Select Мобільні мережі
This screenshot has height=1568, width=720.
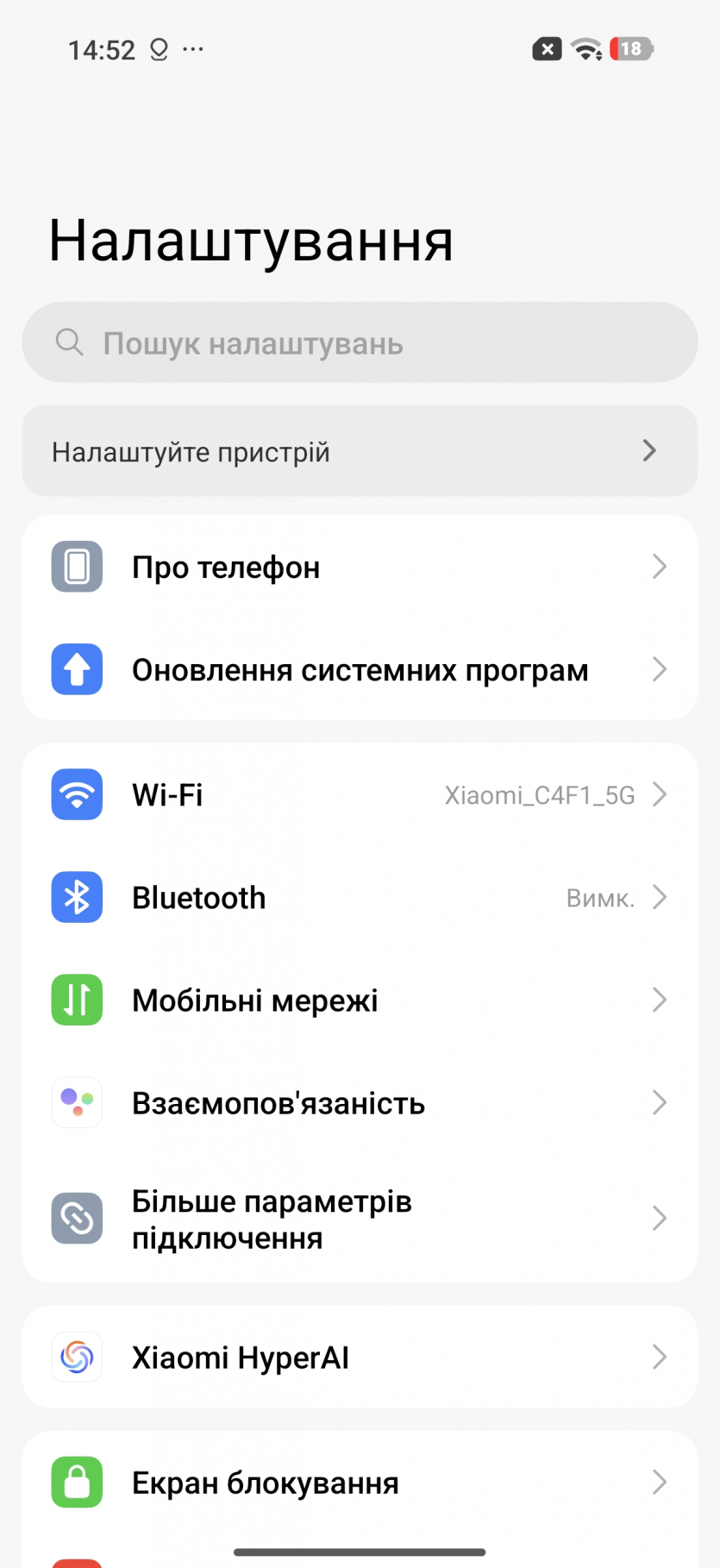pos(359,1000)
